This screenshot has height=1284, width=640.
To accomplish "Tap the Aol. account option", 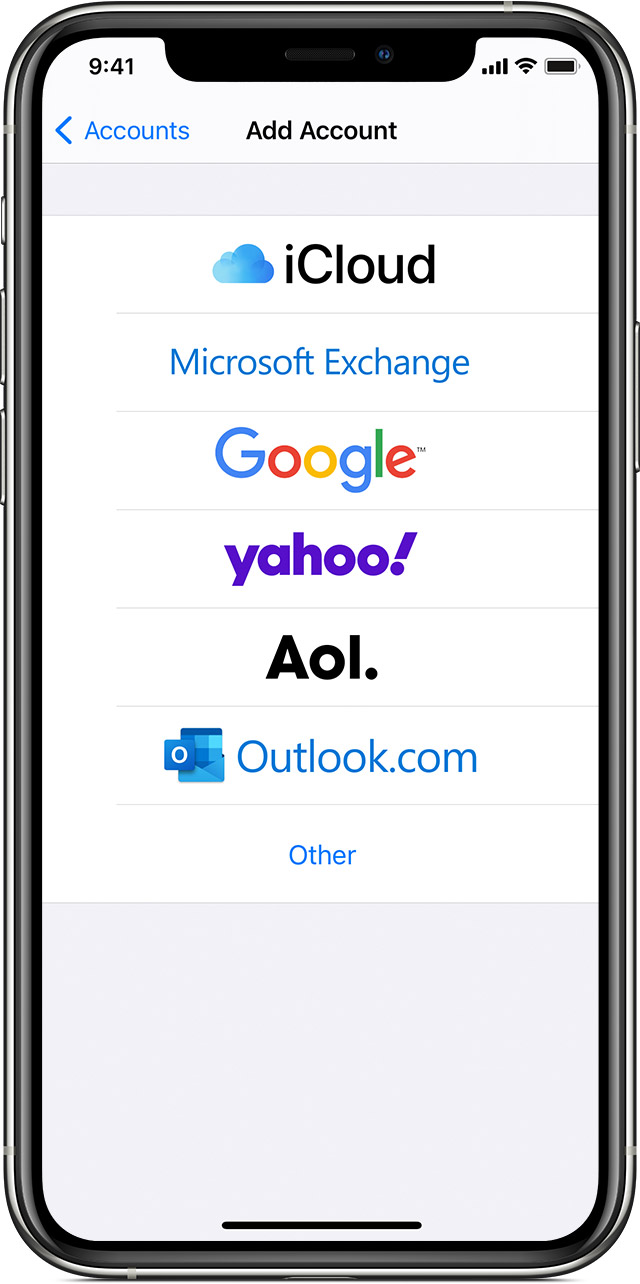I will pyautogui.click(x=320, y=657).
